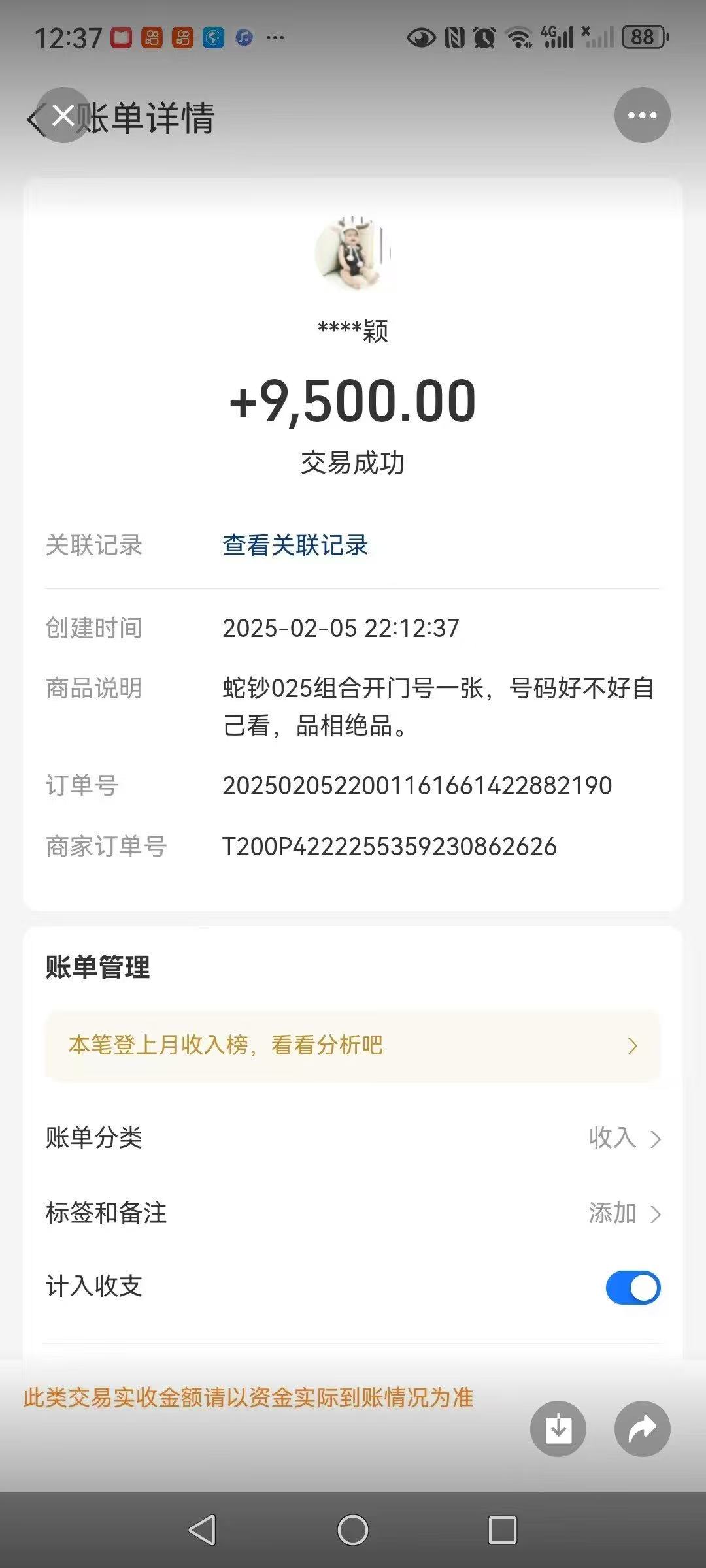Change the 账单分类 category
The width and height of the screenshot is (706, 1568).
click(353, 1138)
